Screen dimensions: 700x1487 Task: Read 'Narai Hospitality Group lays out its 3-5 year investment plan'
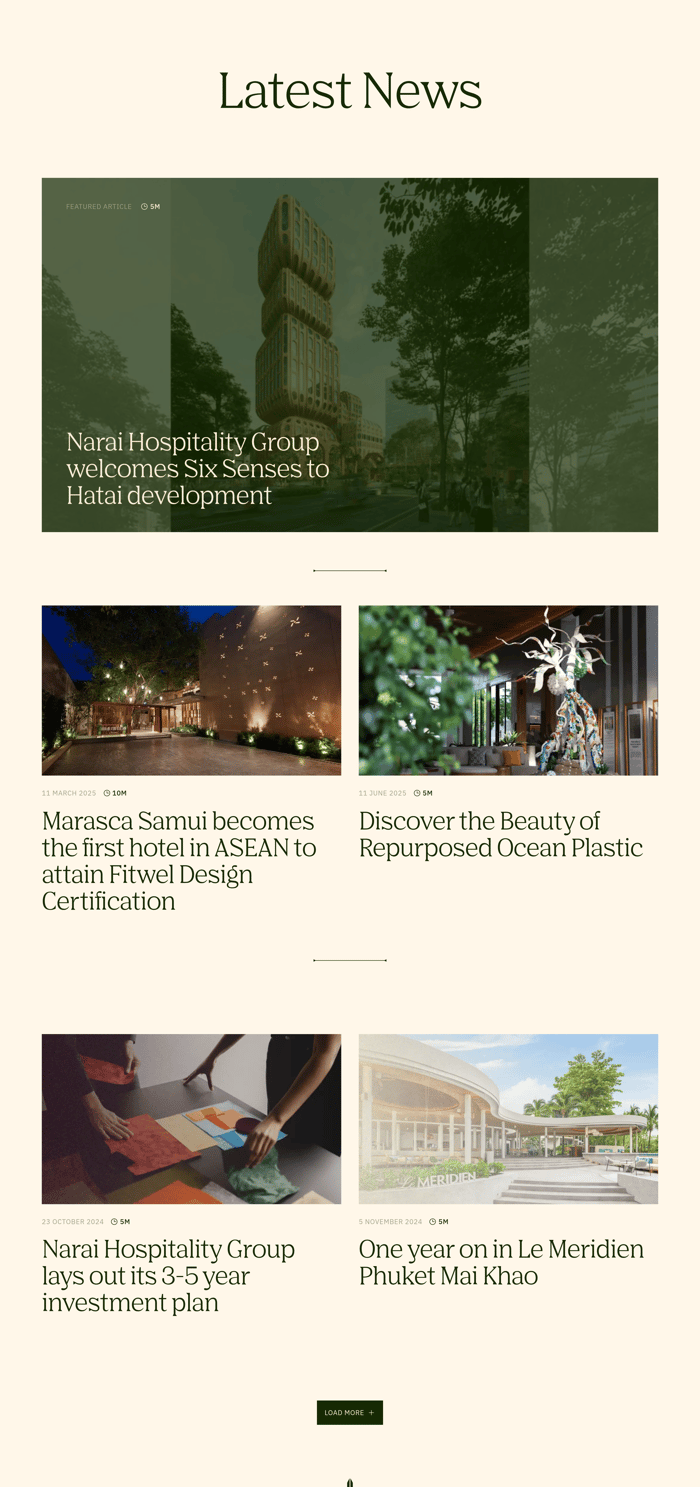coord(168,1275)
